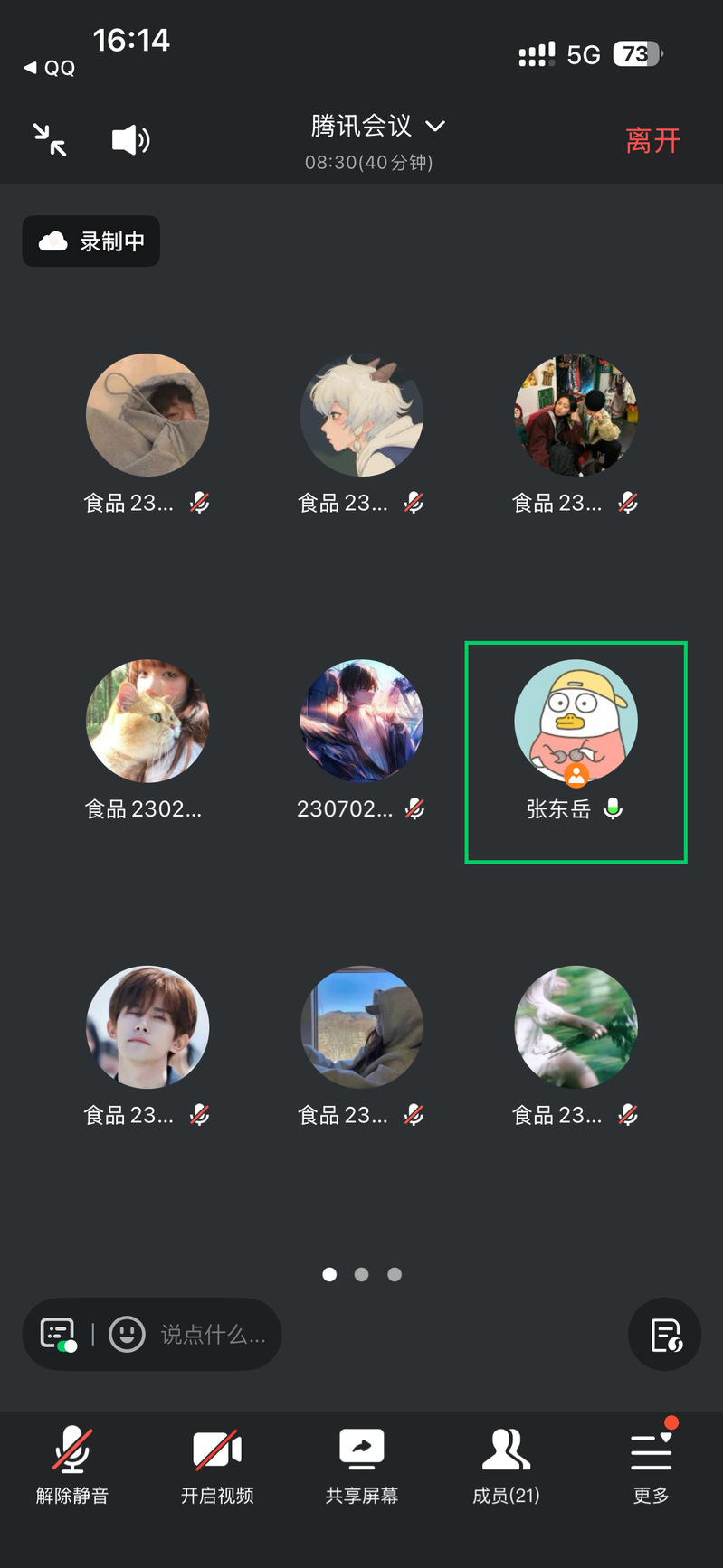The image size is (723, 1568).
Task: Return to QQ via status bar back link
Action: (50, 68)
